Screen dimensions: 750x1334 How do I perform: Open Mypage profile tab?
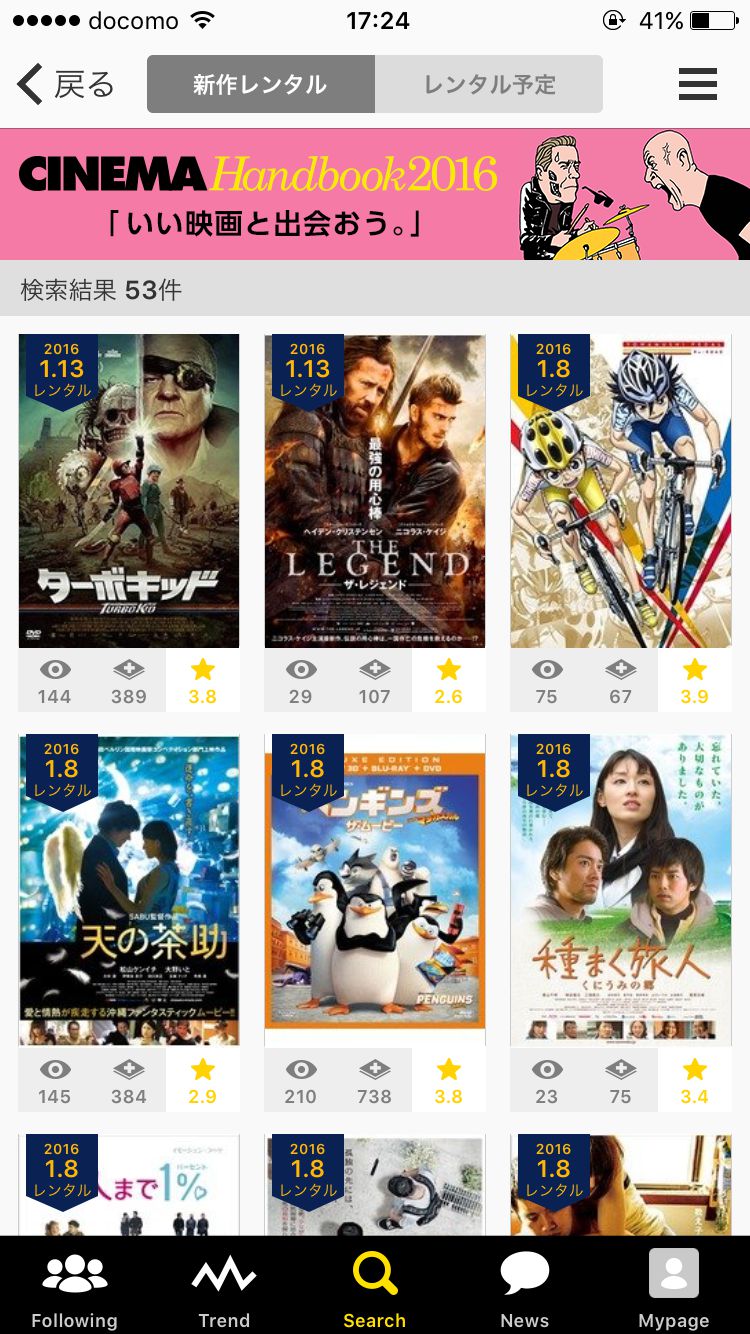(674, 1290)
